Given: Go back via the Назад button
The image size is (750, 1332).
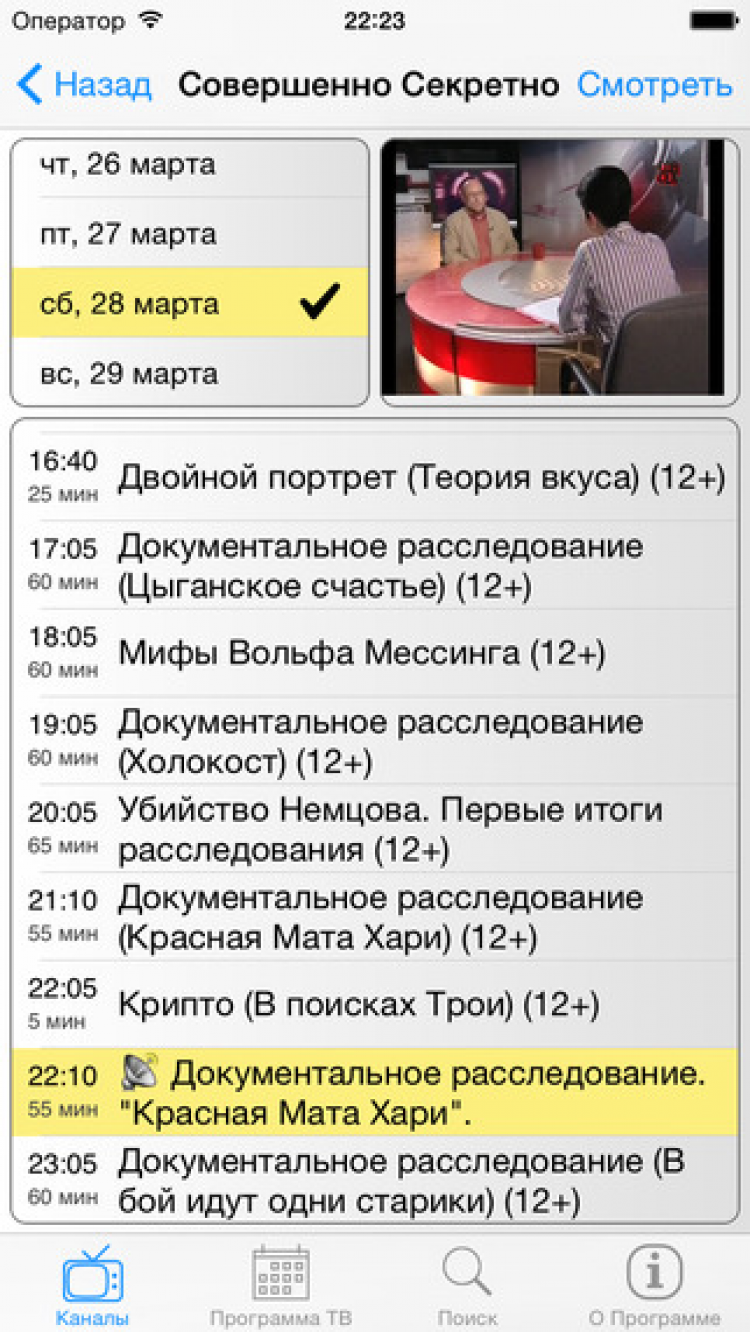Looking at the screenshot, I should [85, 85].
